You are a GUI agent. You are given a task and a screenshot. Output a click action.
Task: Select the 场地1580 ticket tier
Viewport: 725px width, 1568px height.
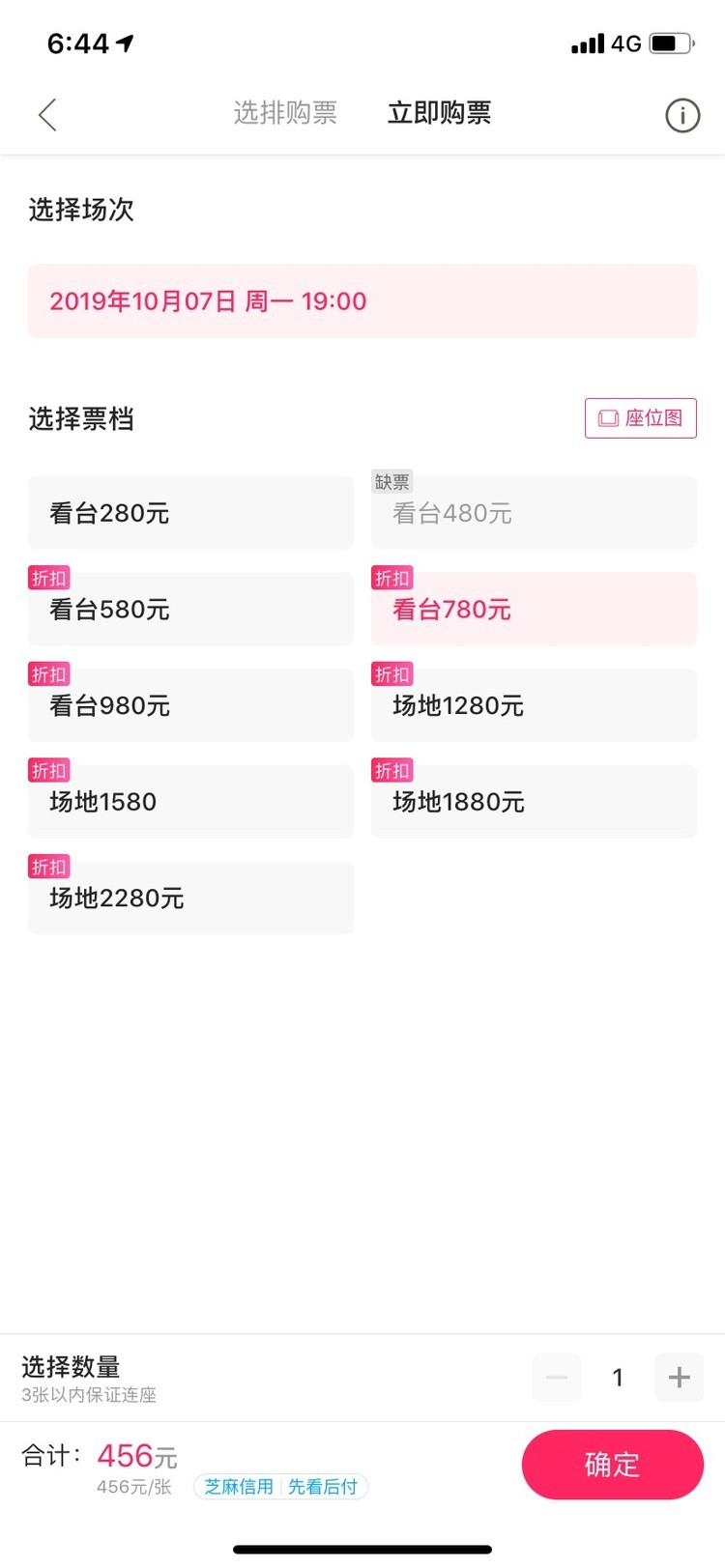190,802
